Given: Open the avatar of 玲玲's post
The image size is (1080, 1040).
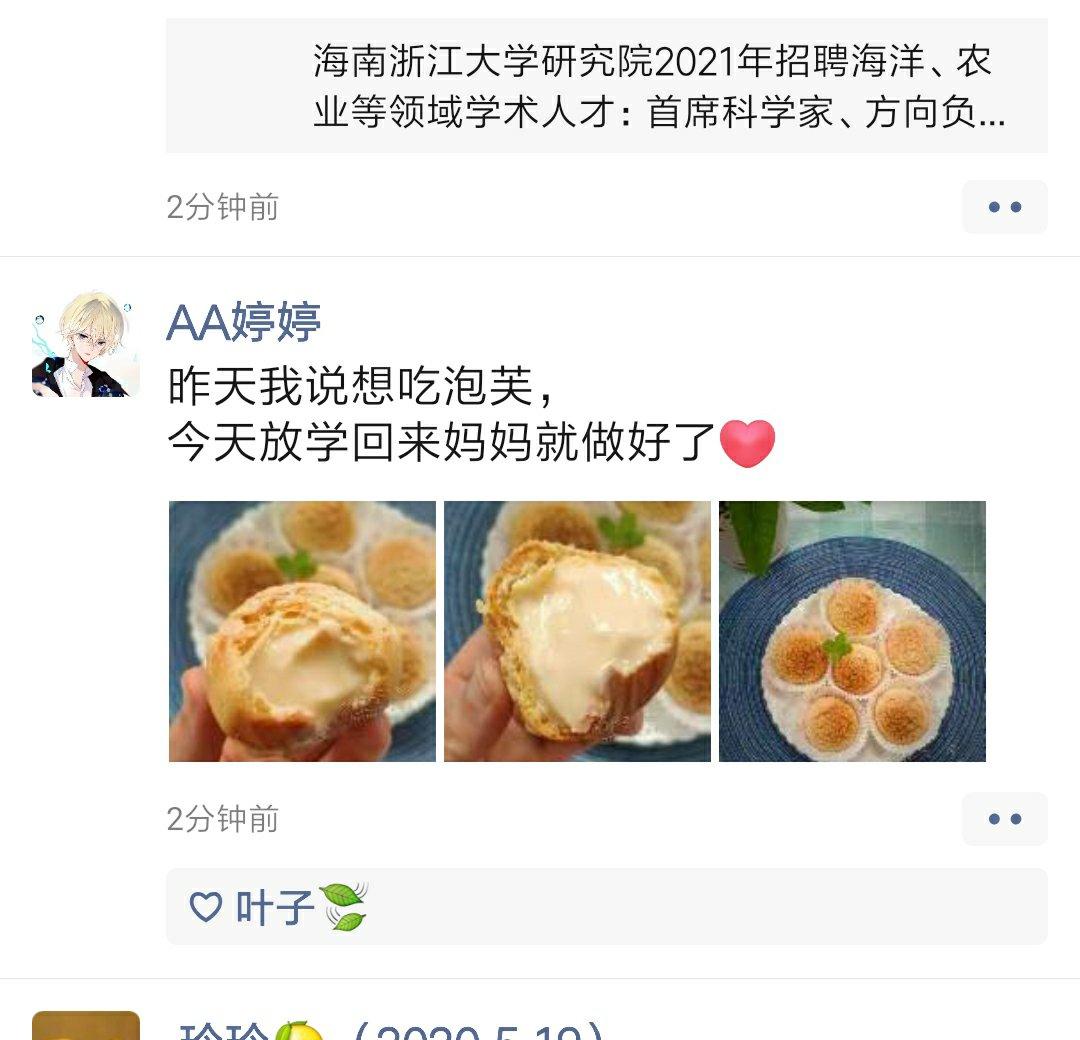Looking at the screenshot, I should coord(85,1026).
